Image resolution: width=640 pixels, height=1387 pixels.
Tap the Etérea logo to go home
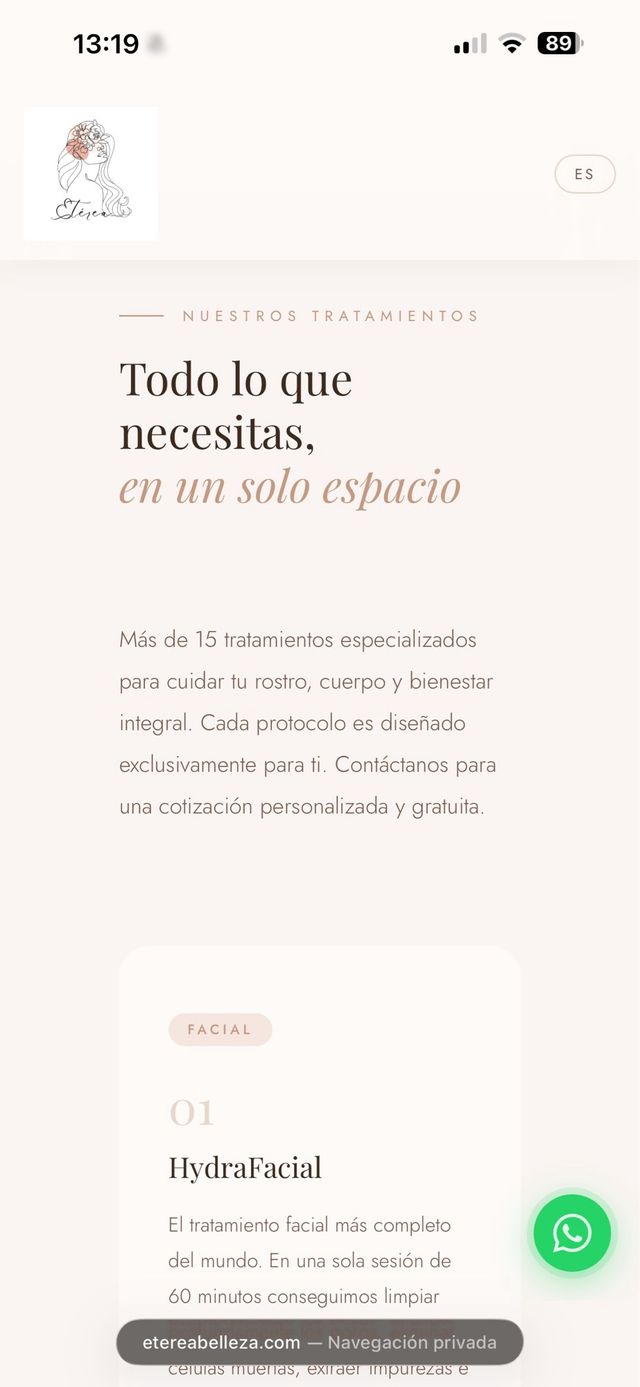click(91, 174)
